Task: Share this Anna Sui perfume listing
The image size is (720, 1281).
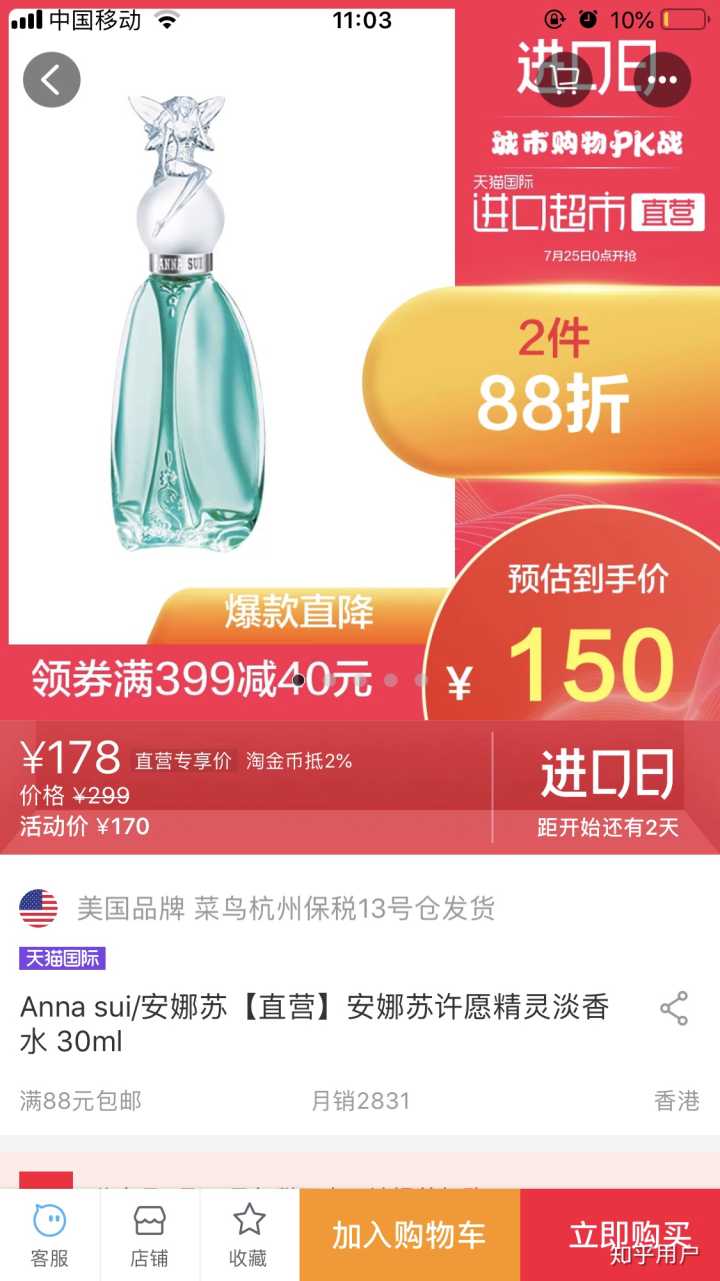Action: 674,1009
